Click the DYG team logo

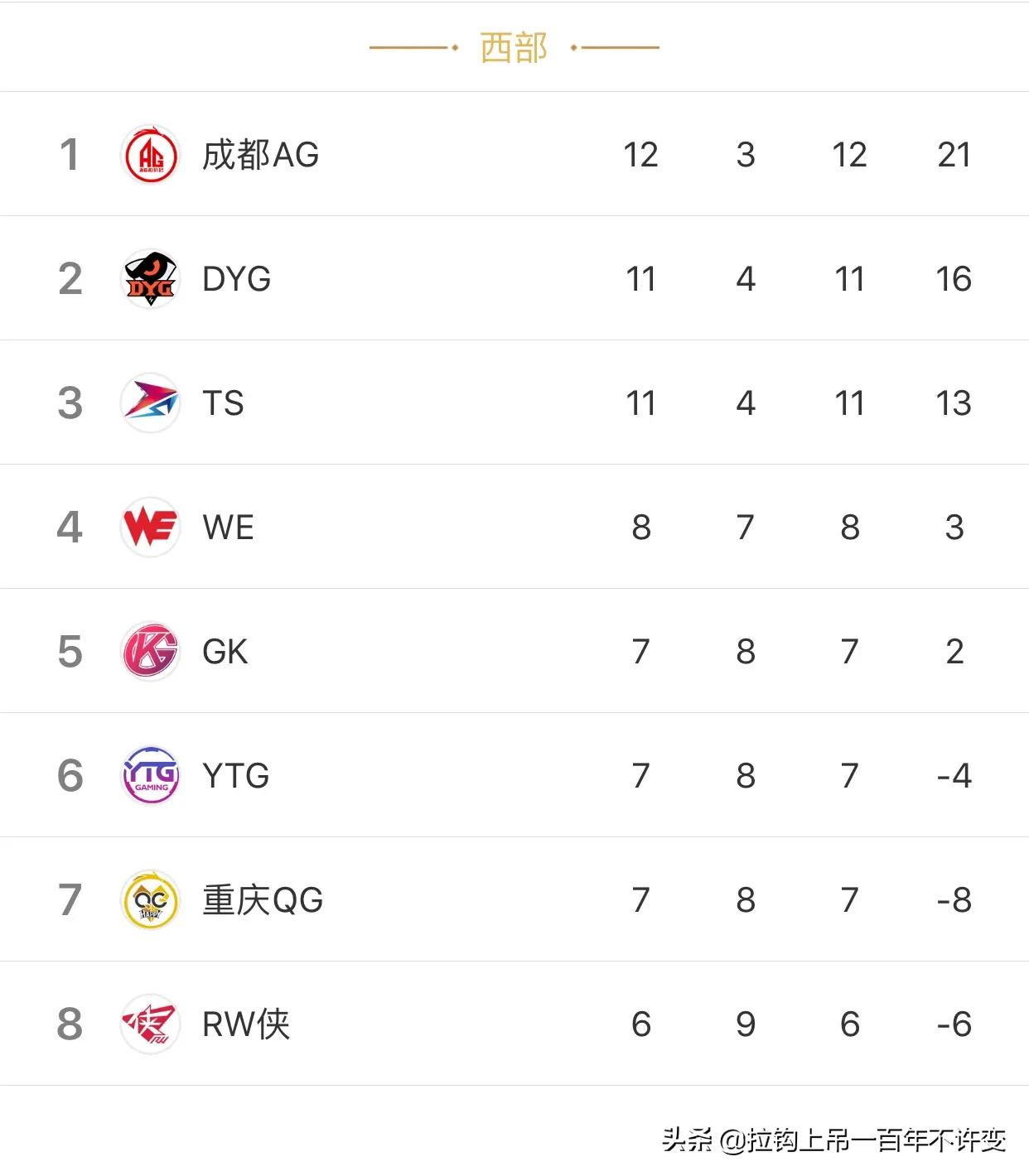(x=150, y=278)
